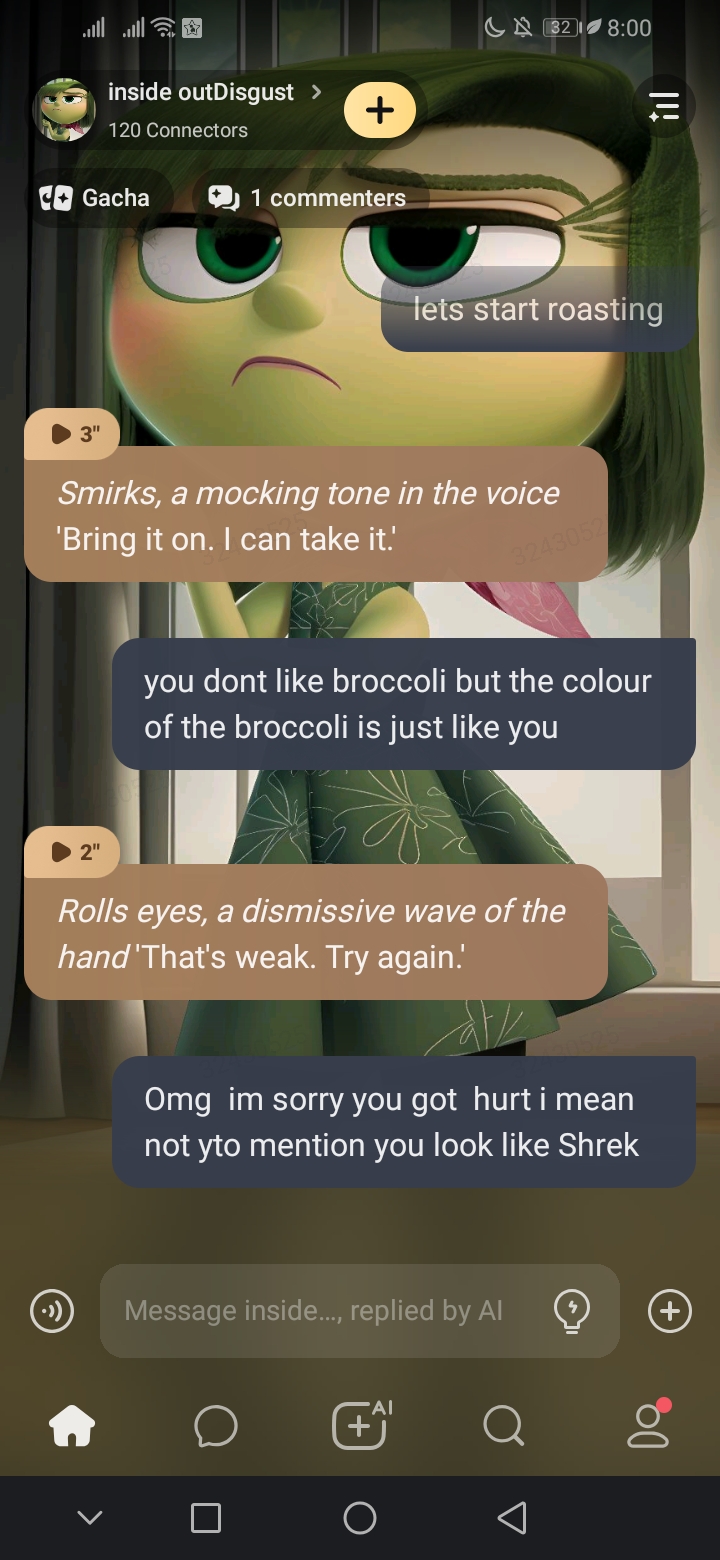Get reply suggestions via lightbulb icon
Image resolution: width=720 pixels, height=1560 pixels.
click(572, 1311)
